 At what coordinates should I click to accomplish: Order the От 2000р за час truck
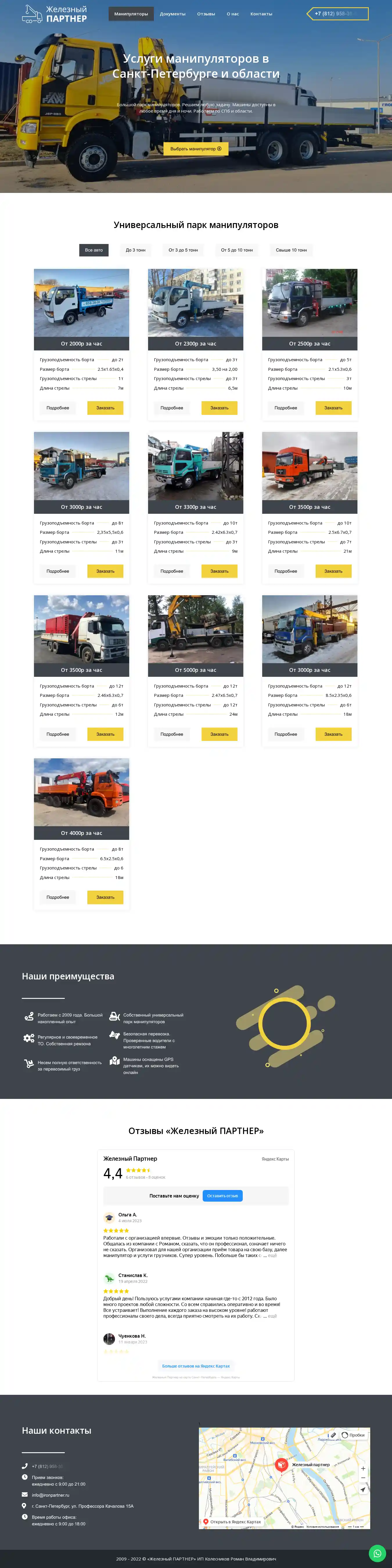[105, 408]
